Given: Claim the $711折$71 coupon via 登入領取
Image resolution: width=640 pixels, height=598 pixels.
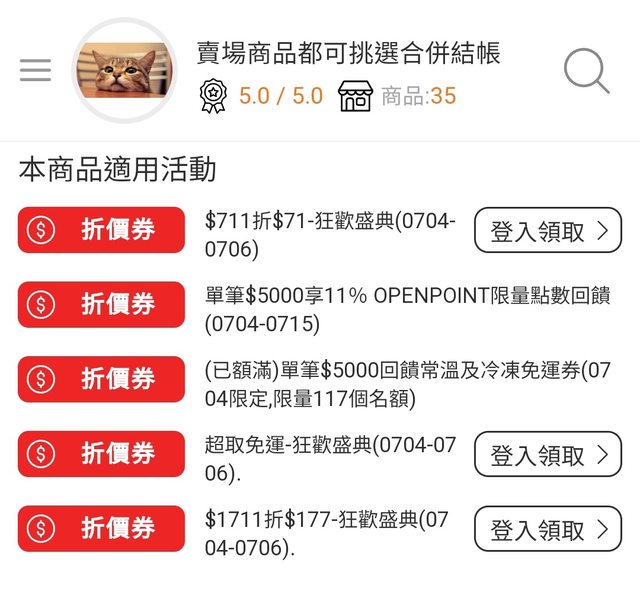Looking at the screenshot, I should (548, 232).
